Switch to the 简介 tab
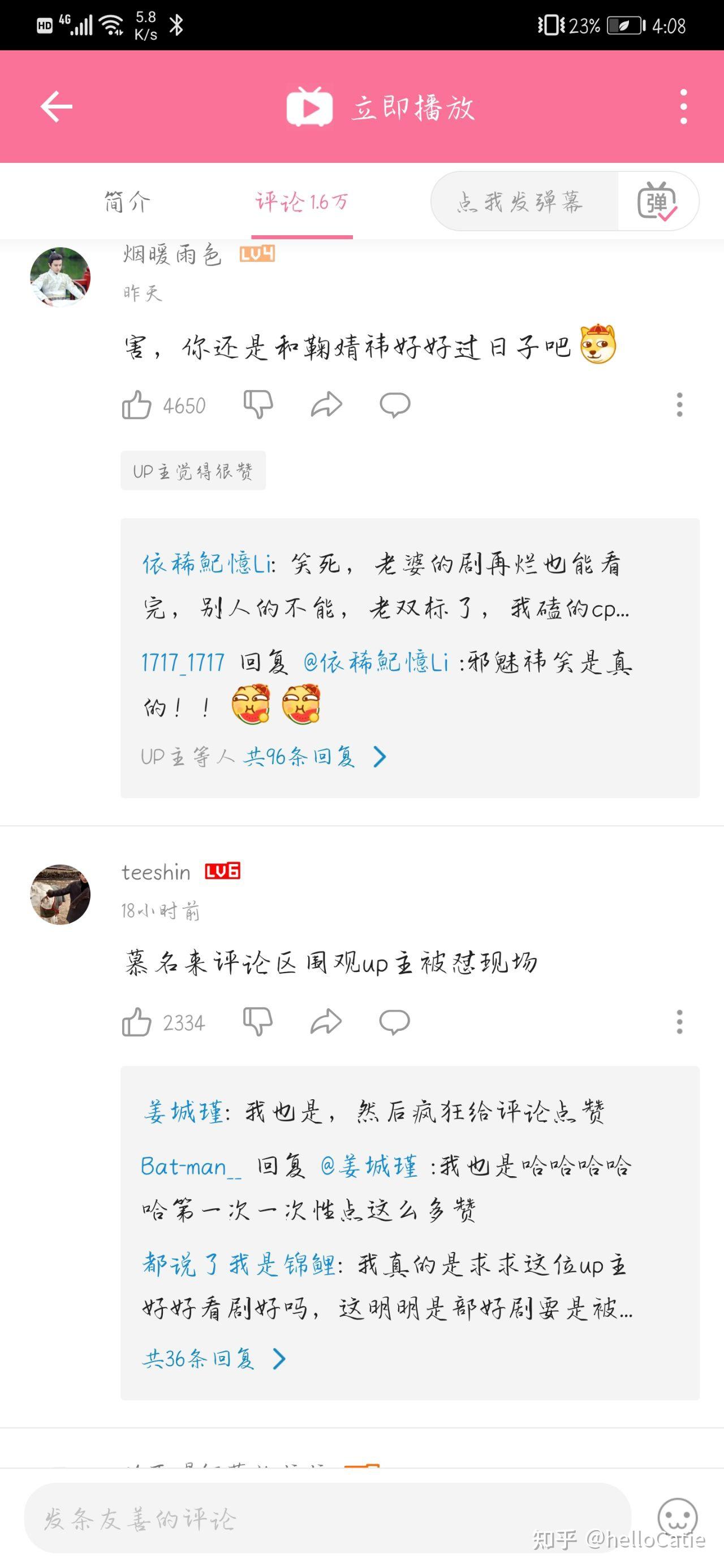The height and width of the screenshot is (1568, 724). (x=127, y=201)
